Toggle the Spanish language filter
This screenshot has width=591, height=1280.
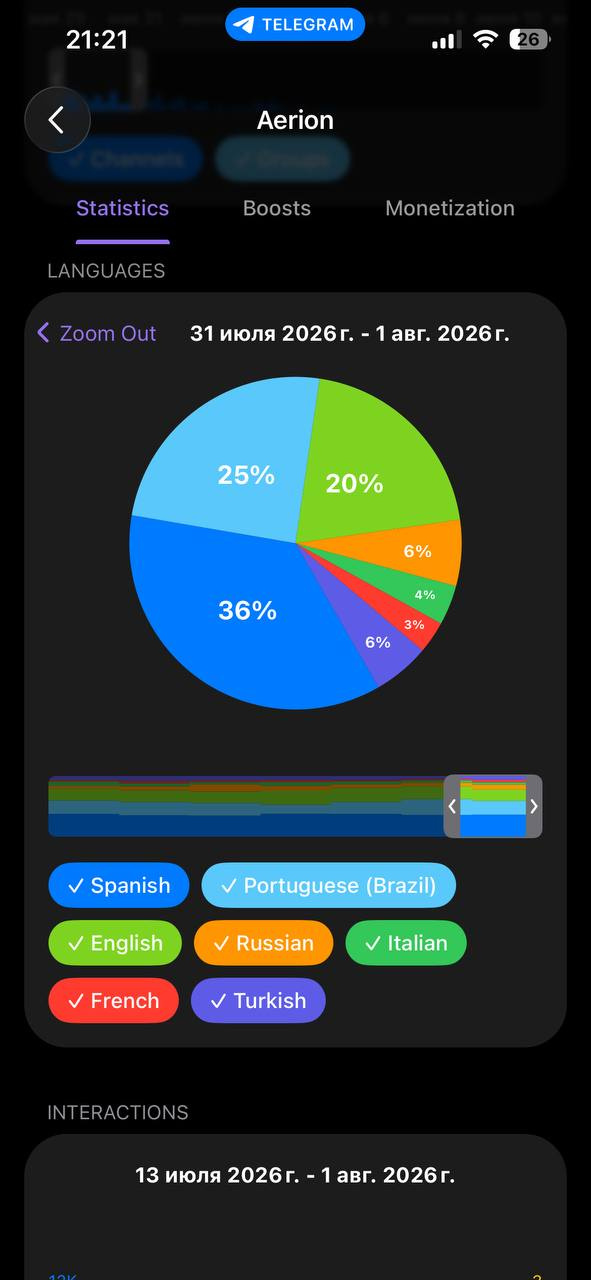tap(119, 885)
